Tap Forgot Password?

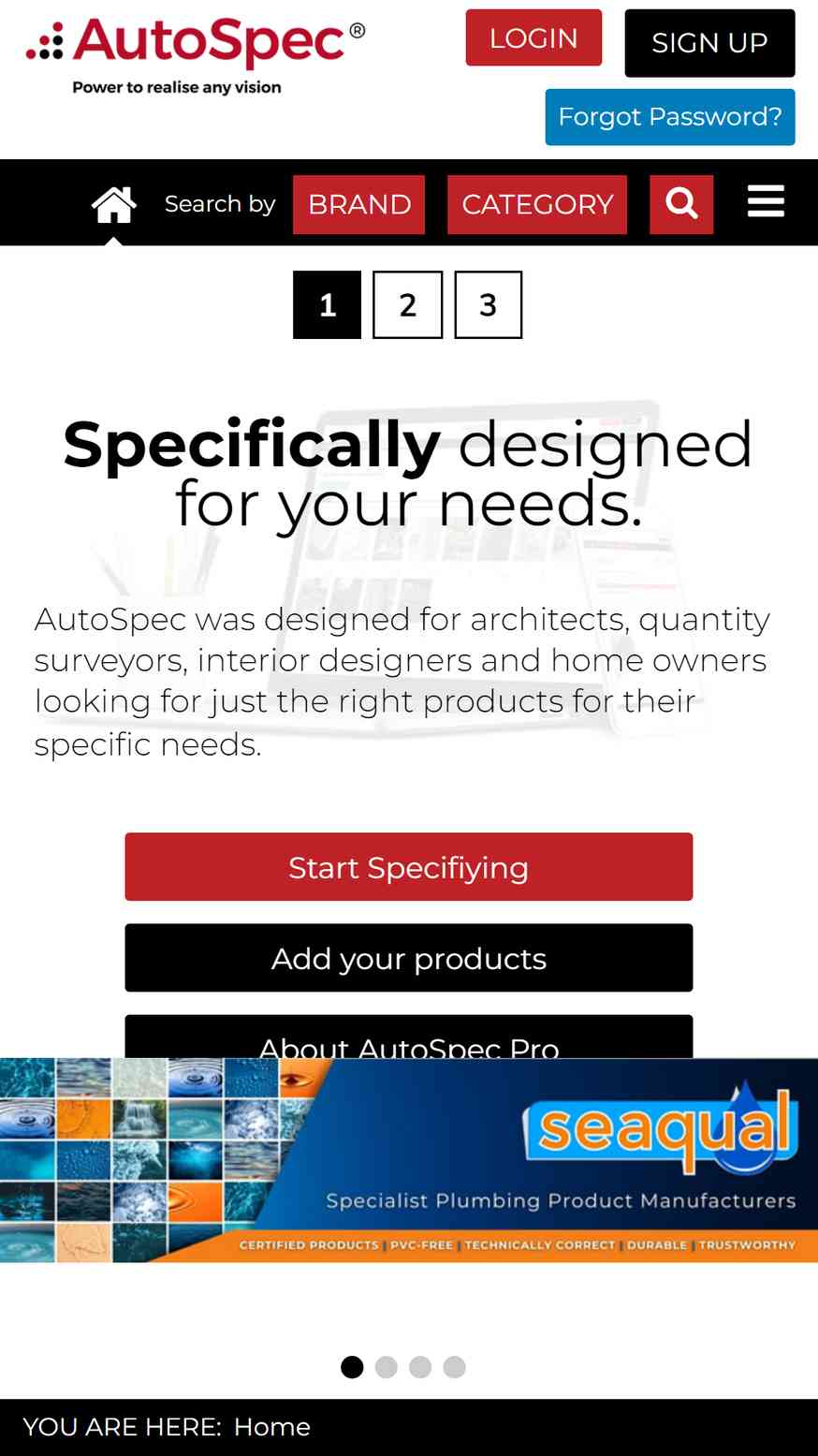[670, 117]
